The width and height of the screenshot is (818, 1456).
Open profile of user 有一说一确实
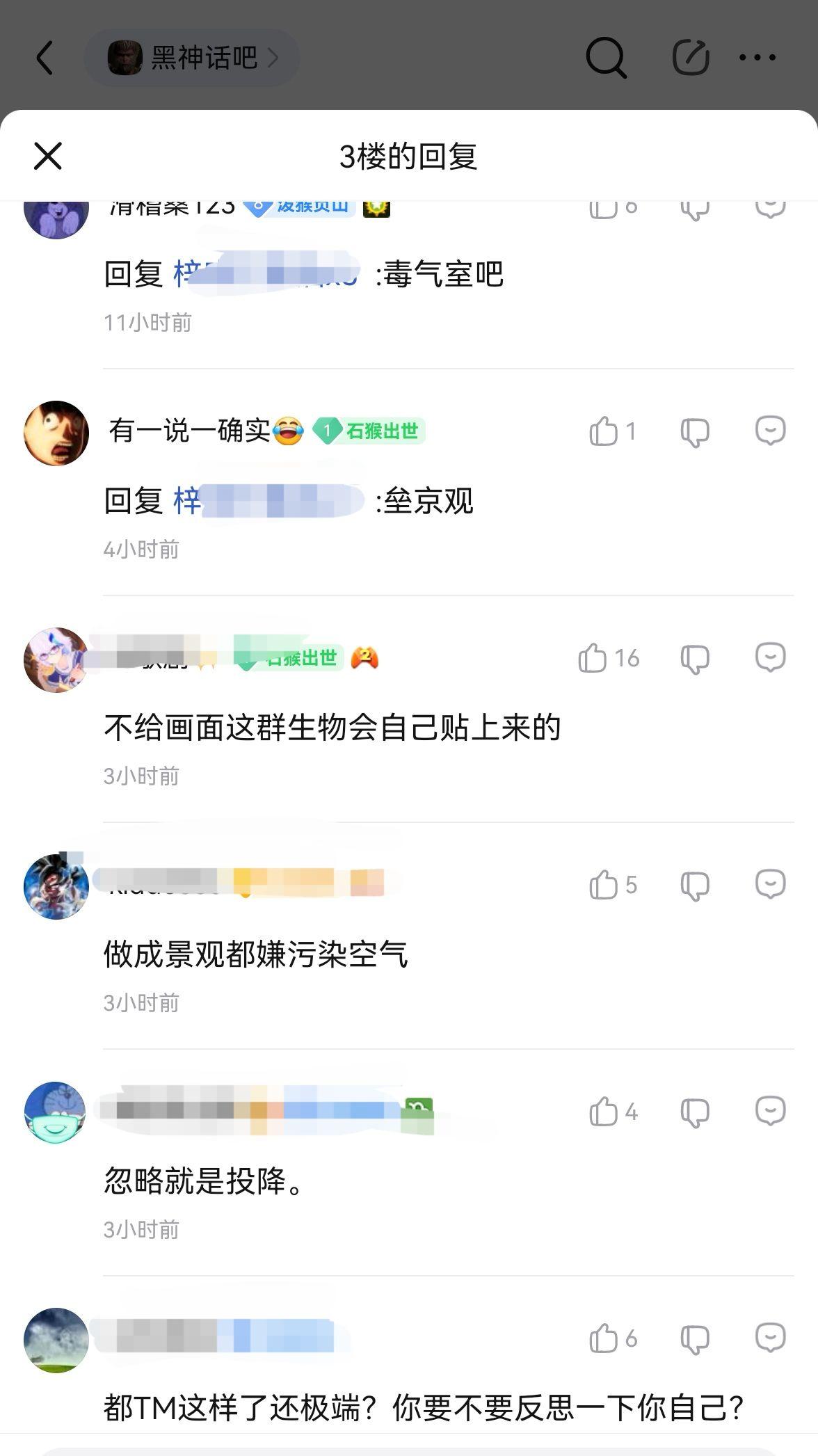(x=56, y=433)
